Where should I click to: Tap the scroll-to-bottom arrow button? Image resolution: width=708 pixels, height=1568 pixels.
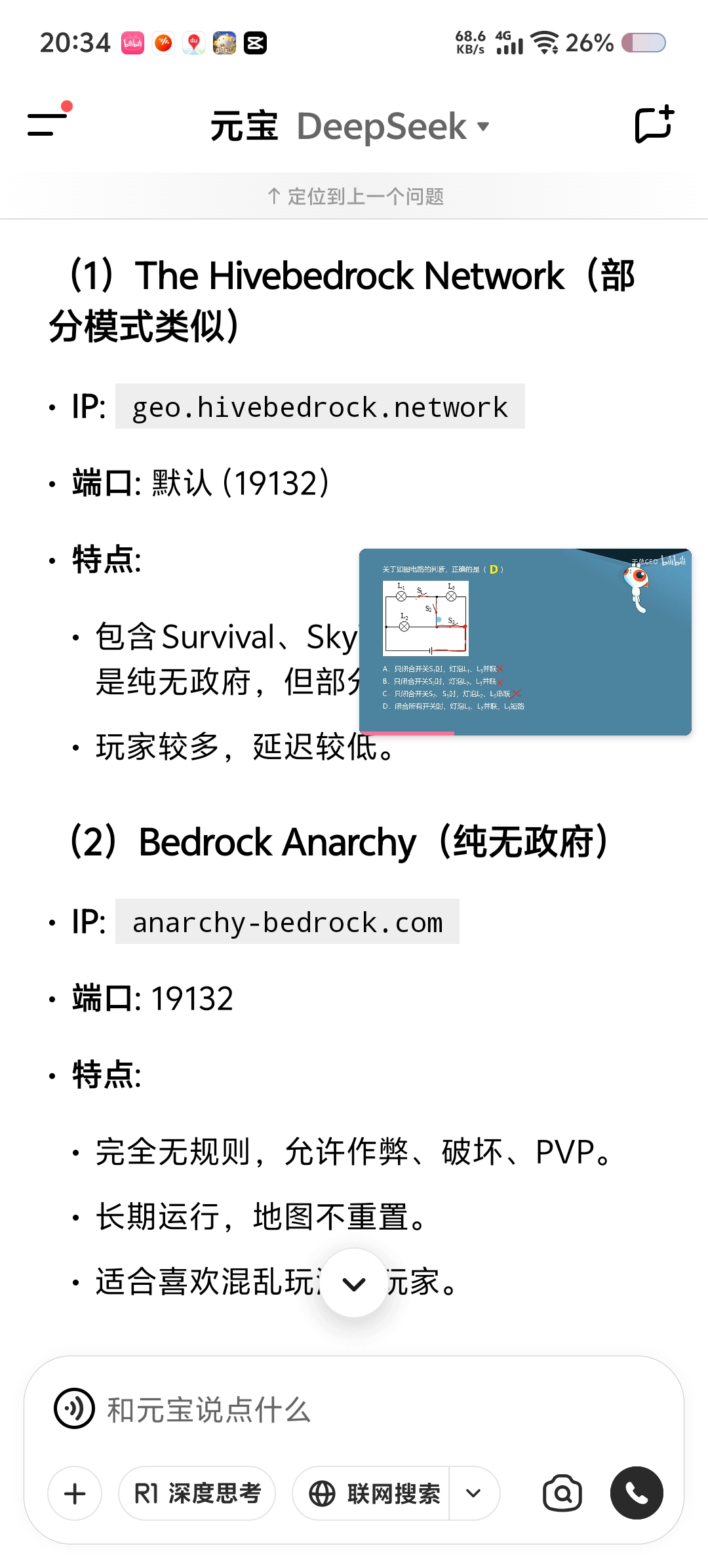(354, 1284)
